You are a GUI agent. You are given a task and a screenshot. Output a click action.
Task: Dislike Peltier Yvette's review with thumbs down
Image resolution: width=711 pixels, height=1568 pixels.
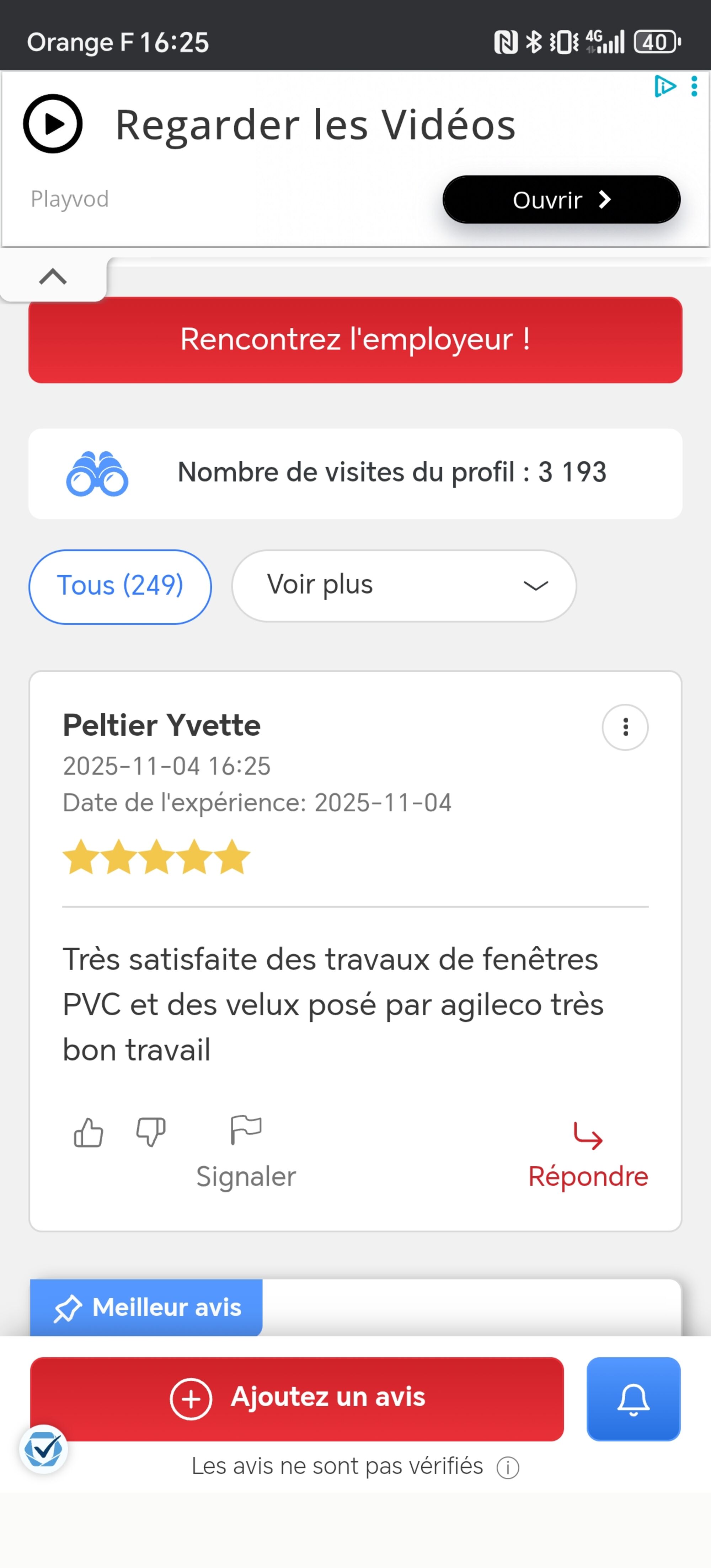[150, 1133]
